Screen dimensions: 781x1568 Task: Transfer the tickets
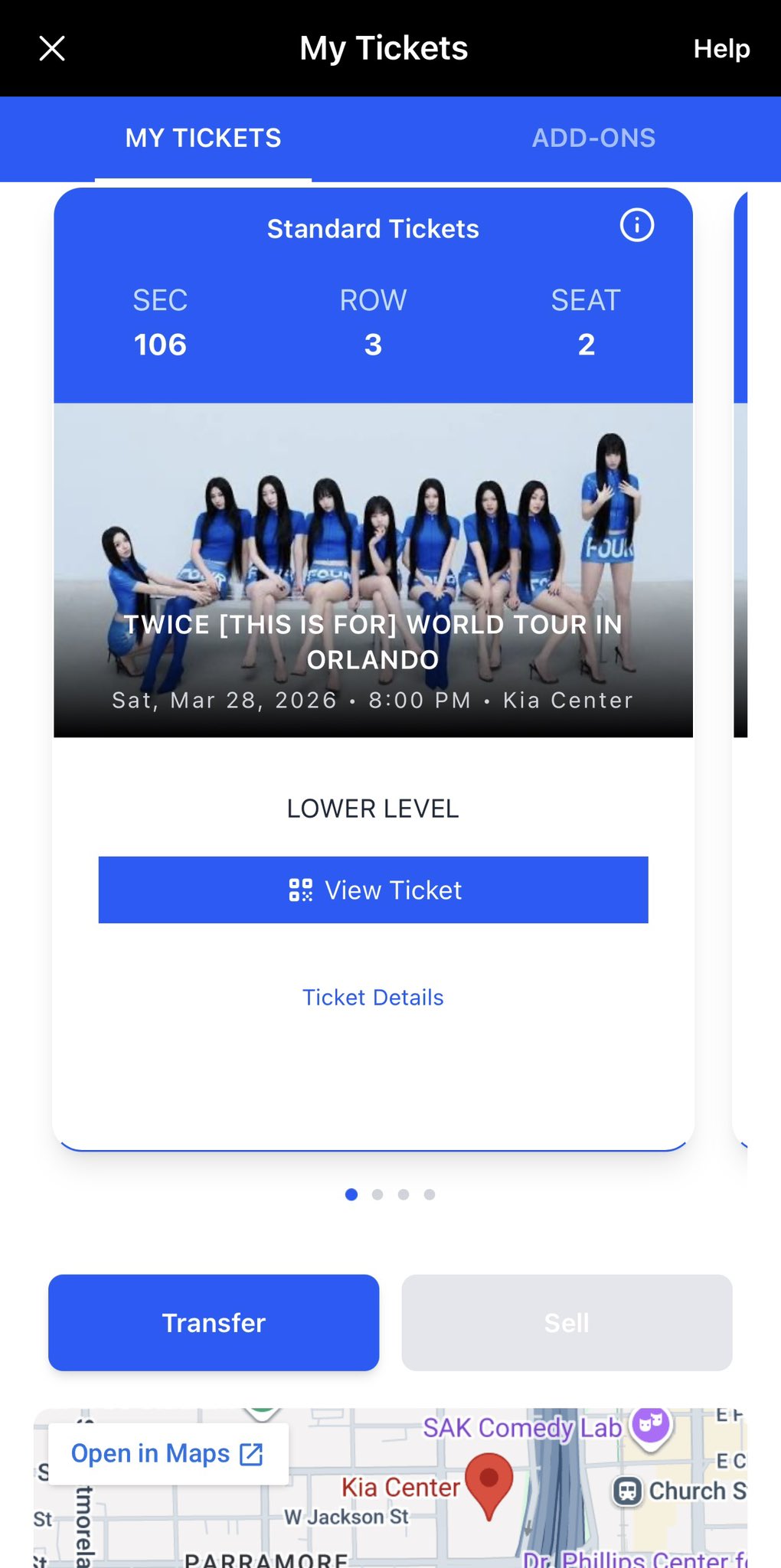coord(214,1322)
